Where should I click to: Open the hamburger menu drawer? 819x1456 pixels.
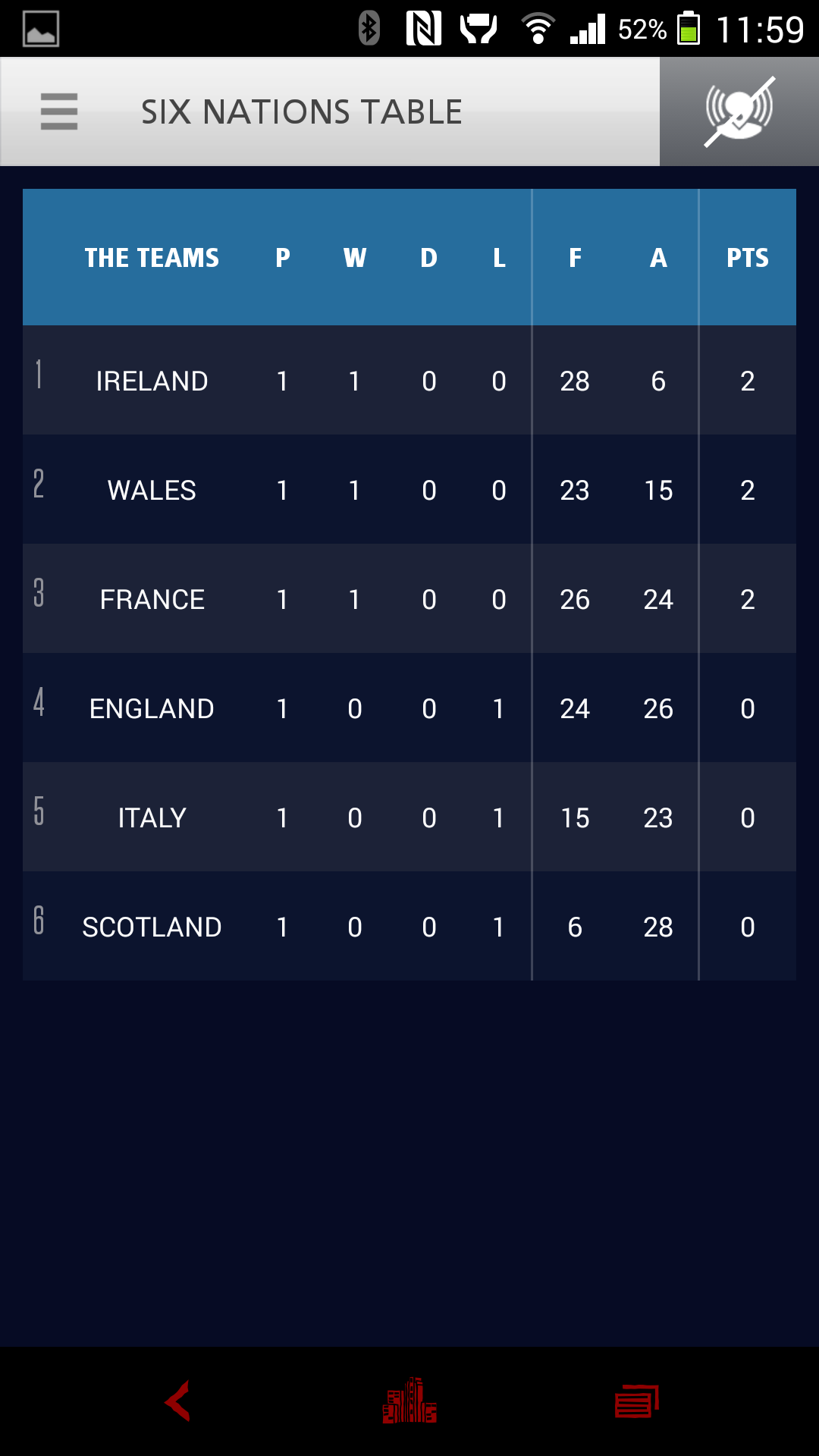click(59, 111)
